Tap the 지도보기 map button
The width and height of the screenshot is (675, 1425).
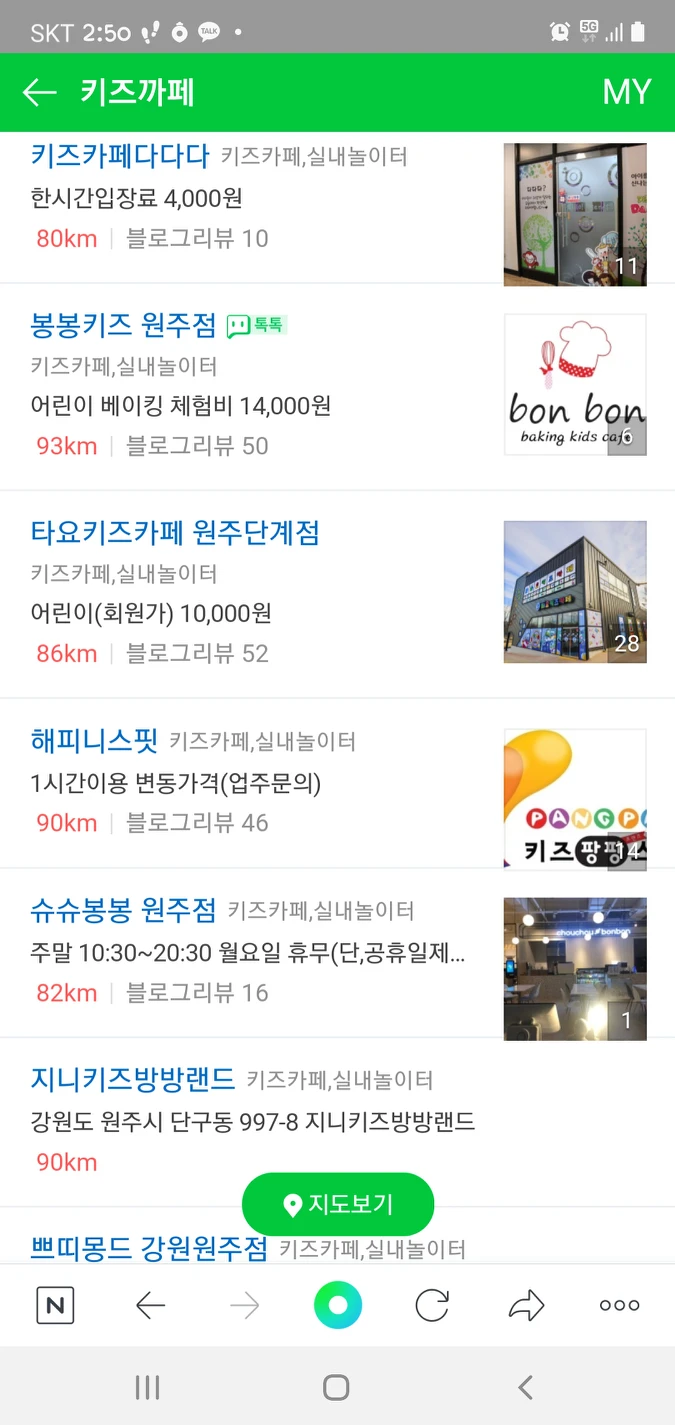point(338,1204)
